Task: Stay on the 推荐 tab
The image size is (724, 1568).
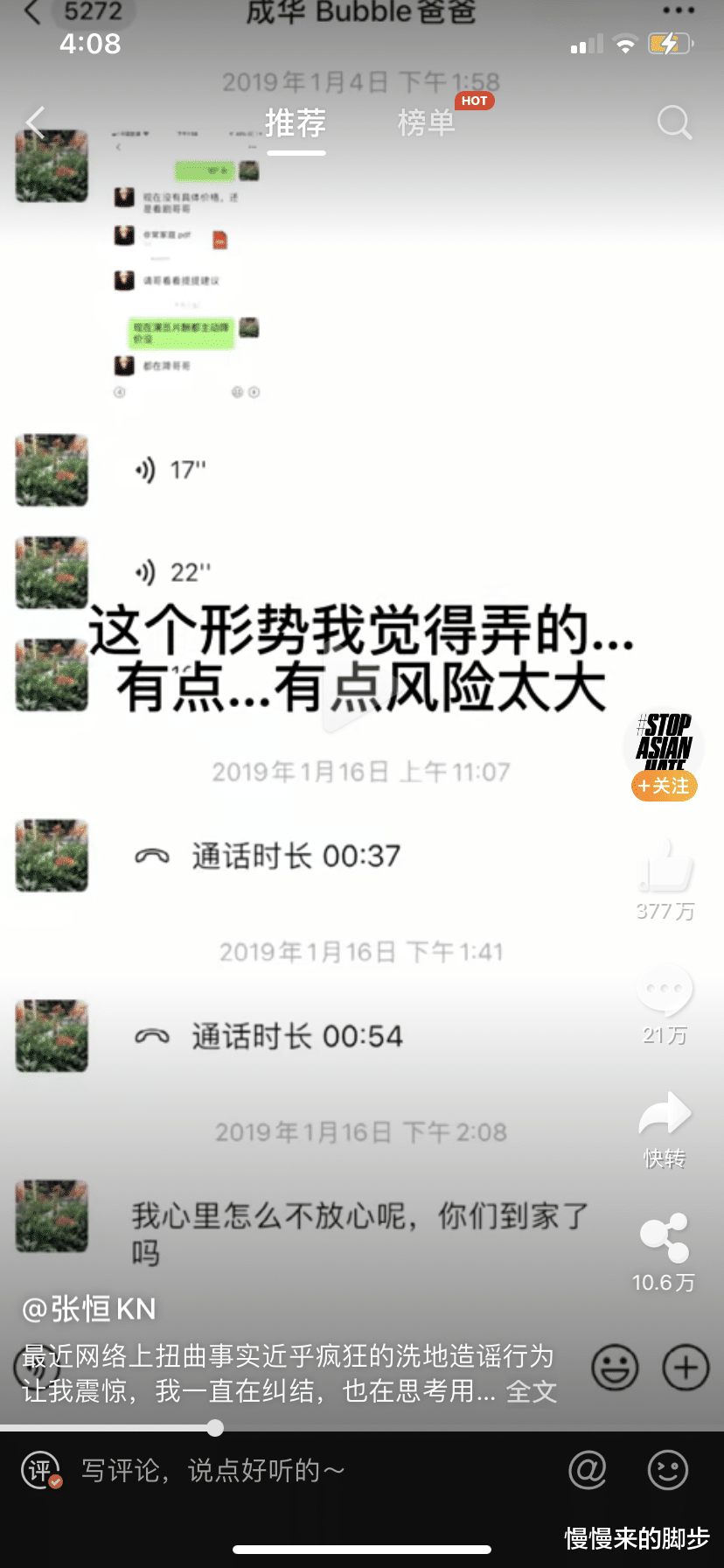Action: [x=296, y=122]
